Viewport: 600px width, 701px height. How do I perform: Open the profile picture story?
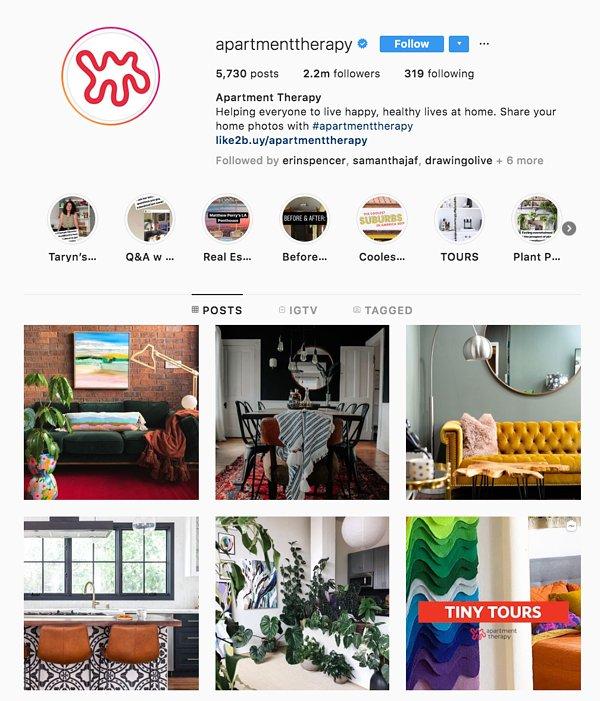pyautogui.click(x=111, y=77)
